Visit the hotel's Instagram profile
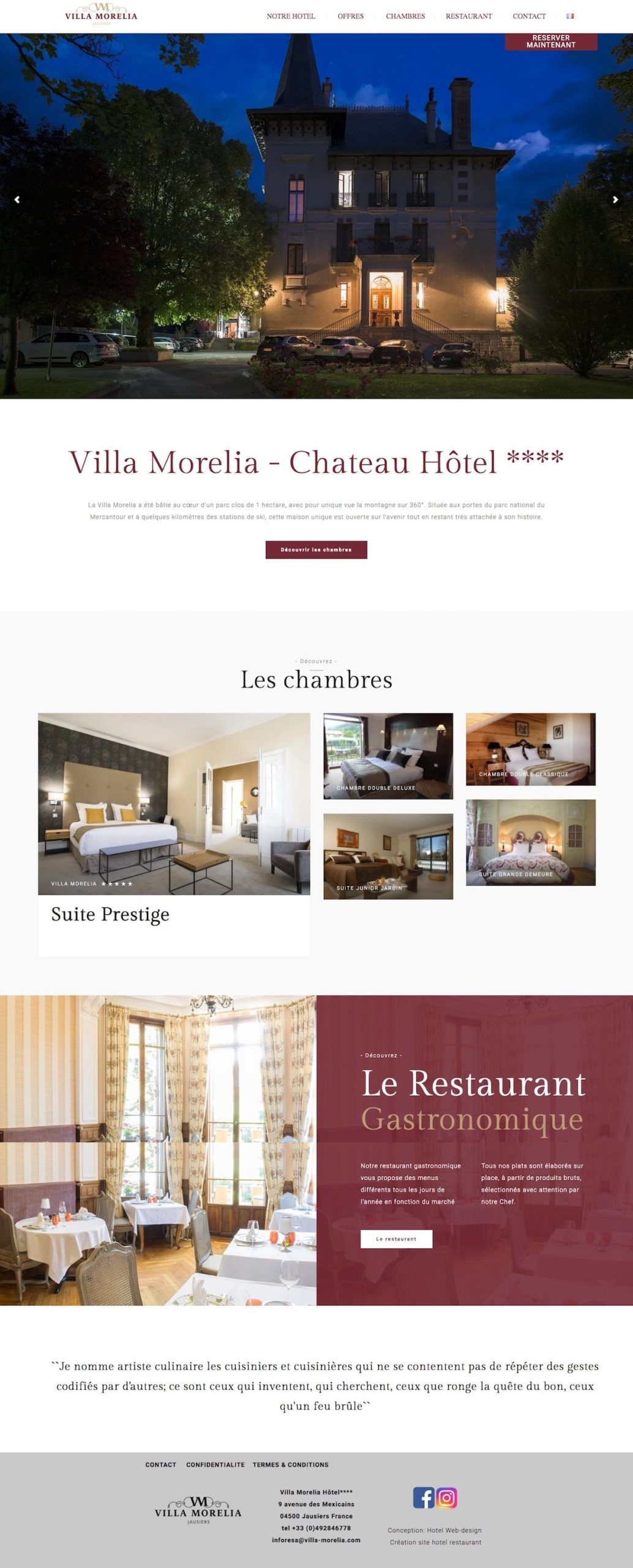This screenshot has height=1568, width=633. pos(447,1497)
